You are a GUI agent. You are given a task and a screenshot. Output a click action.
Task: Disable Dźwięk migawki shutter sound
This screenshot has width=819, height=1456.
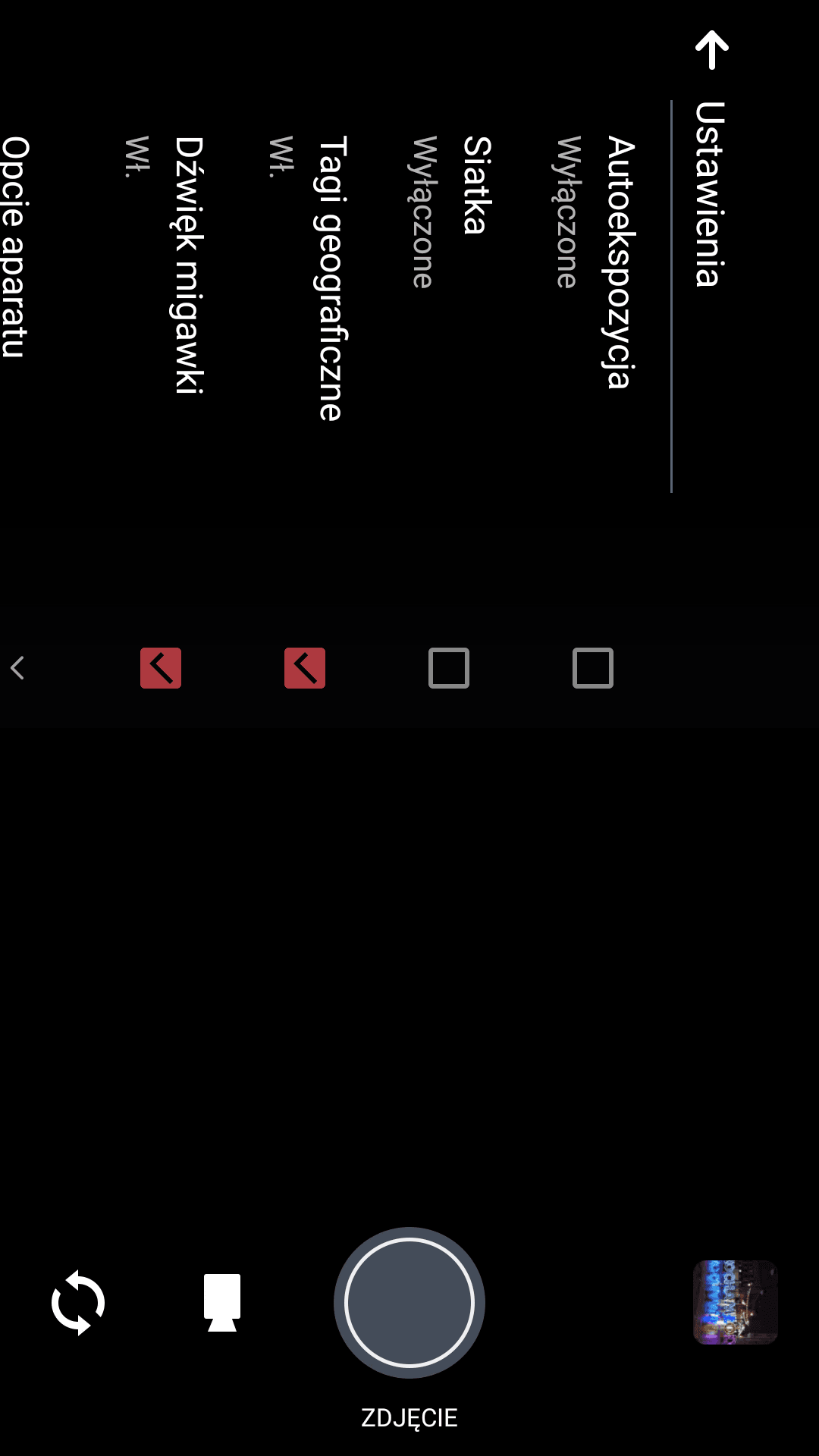(161, 668)
